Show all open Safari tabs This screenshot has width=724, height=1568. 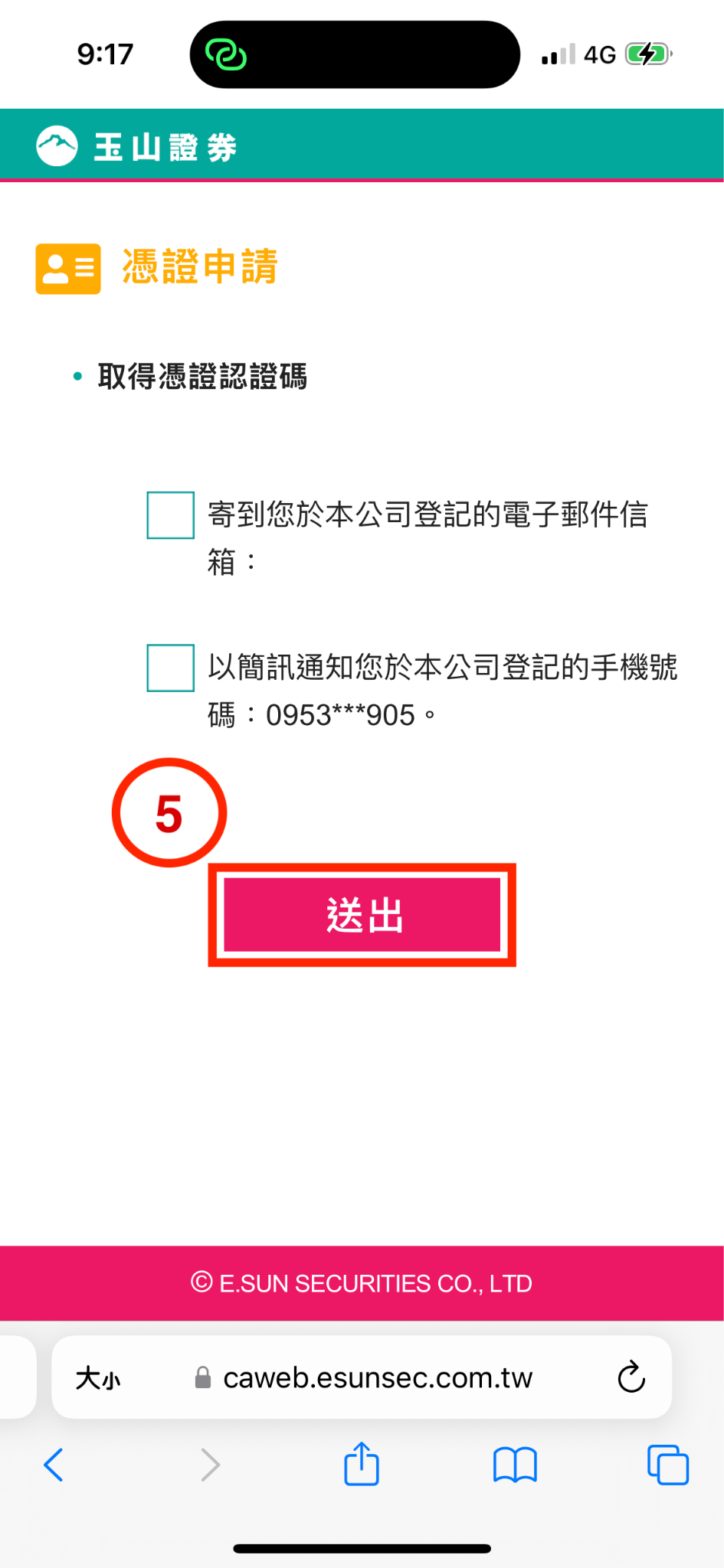coord(668,1465)
